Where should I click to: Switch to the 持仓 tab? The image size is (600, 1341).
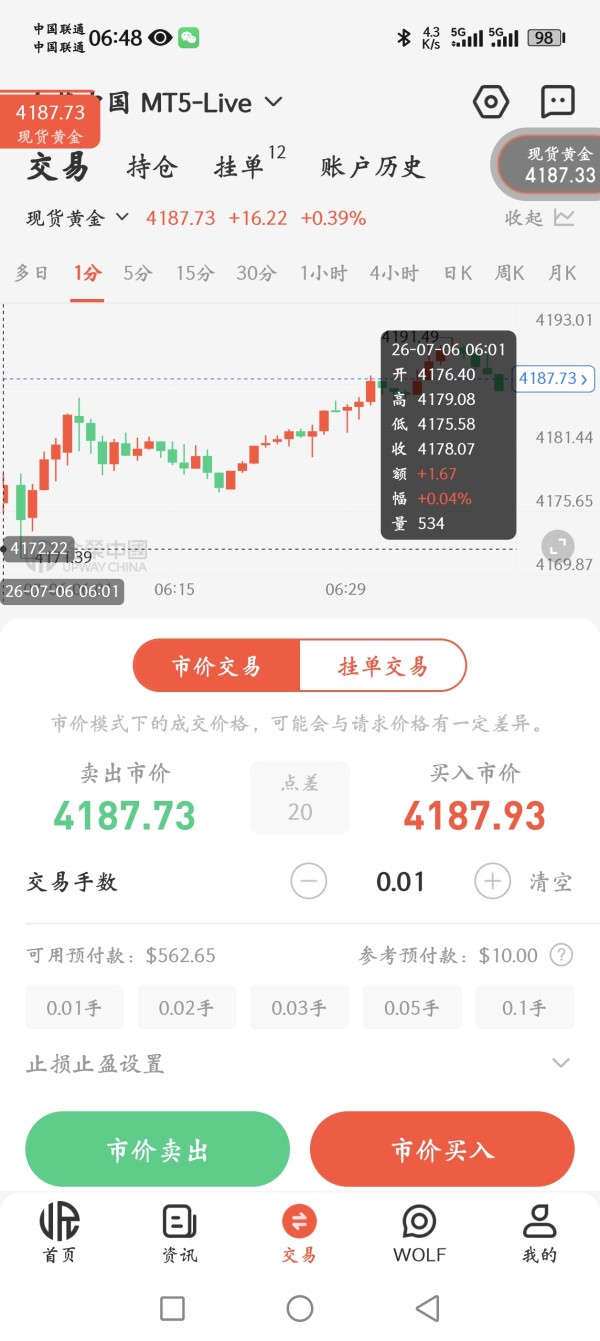[152, 167]
